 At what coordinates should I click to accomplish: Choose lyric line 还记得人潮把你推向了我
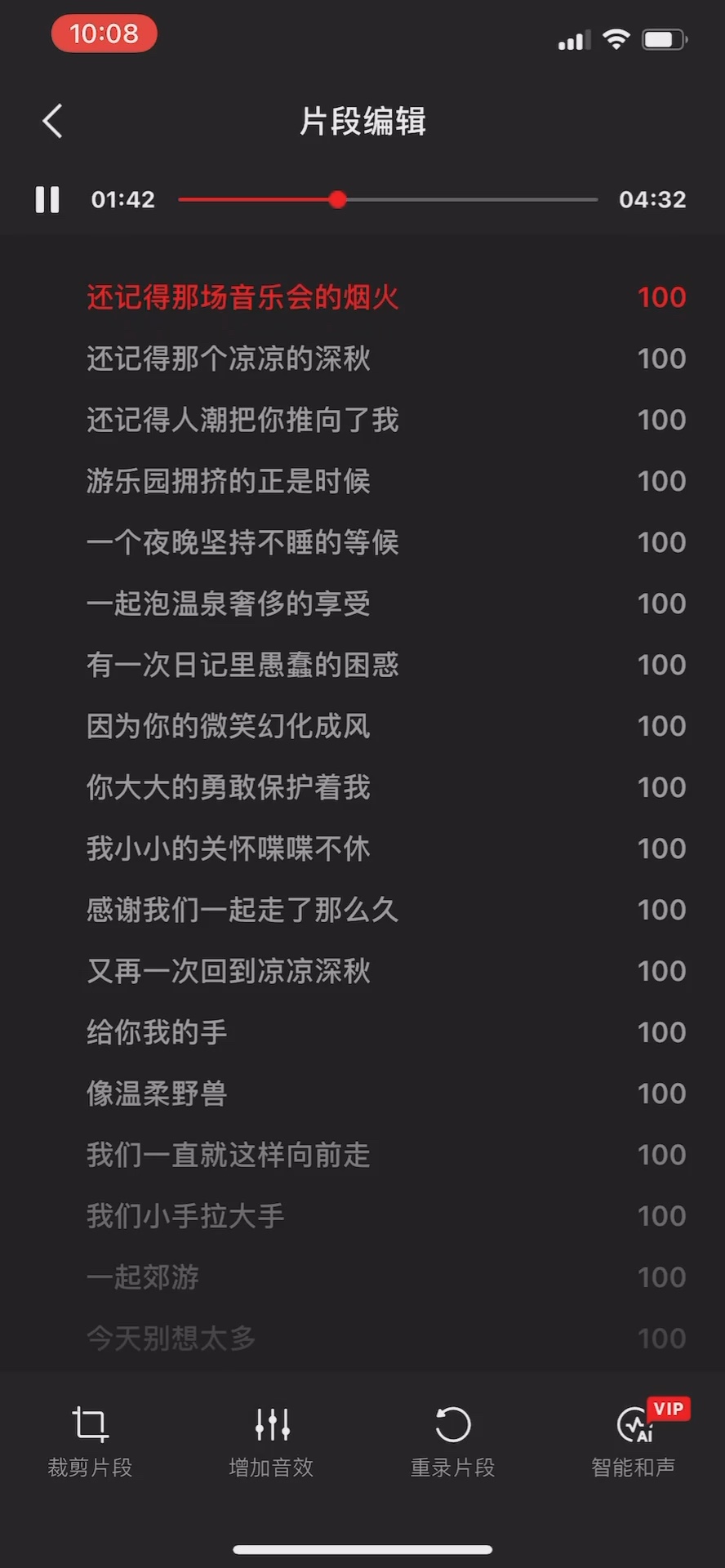point(242,420)
